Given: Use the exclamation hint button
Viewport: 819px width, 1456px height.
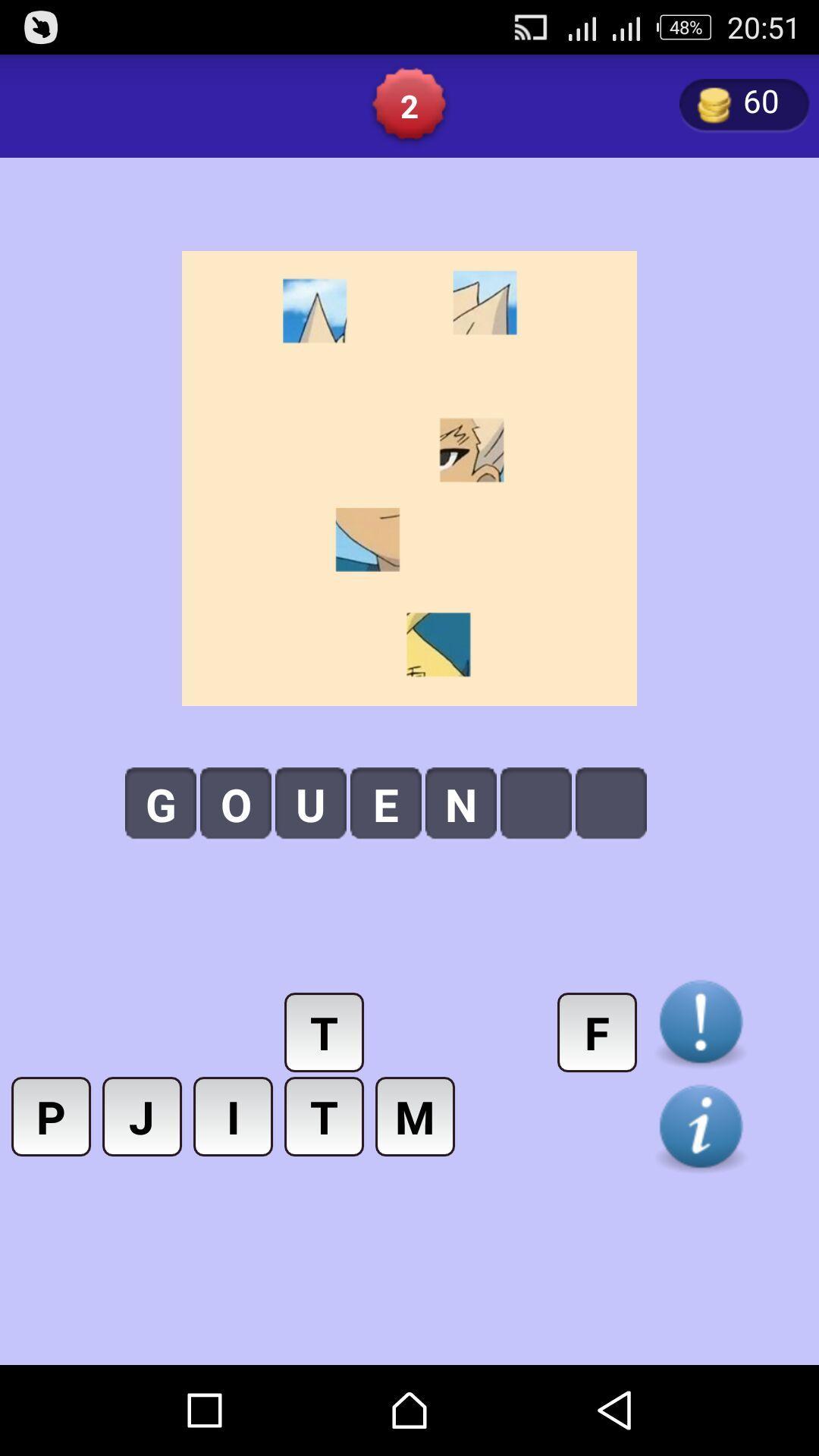Looking at the screenshot, I should point(701,1022).
